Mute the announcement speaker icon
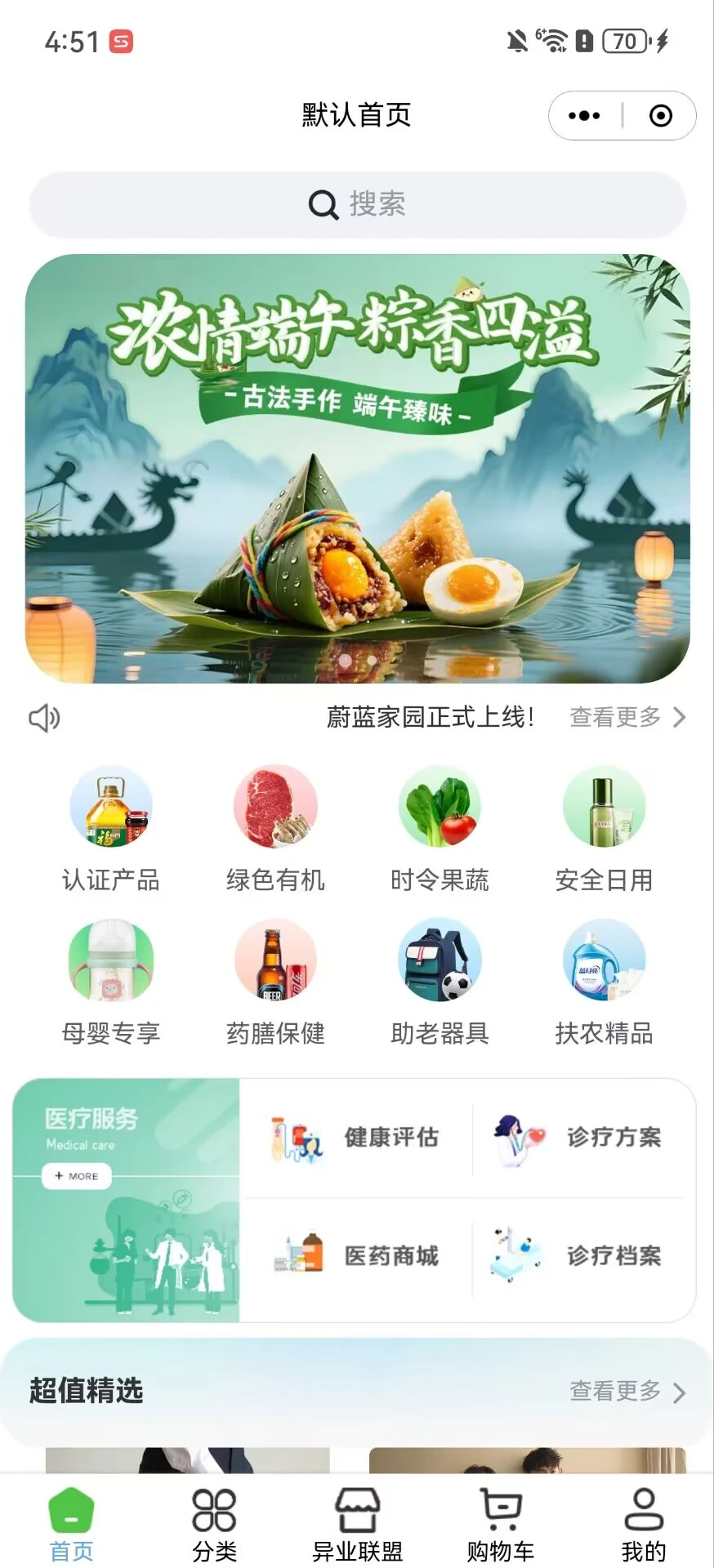This screenshot has width=714, height=1568. click(44, 718)
